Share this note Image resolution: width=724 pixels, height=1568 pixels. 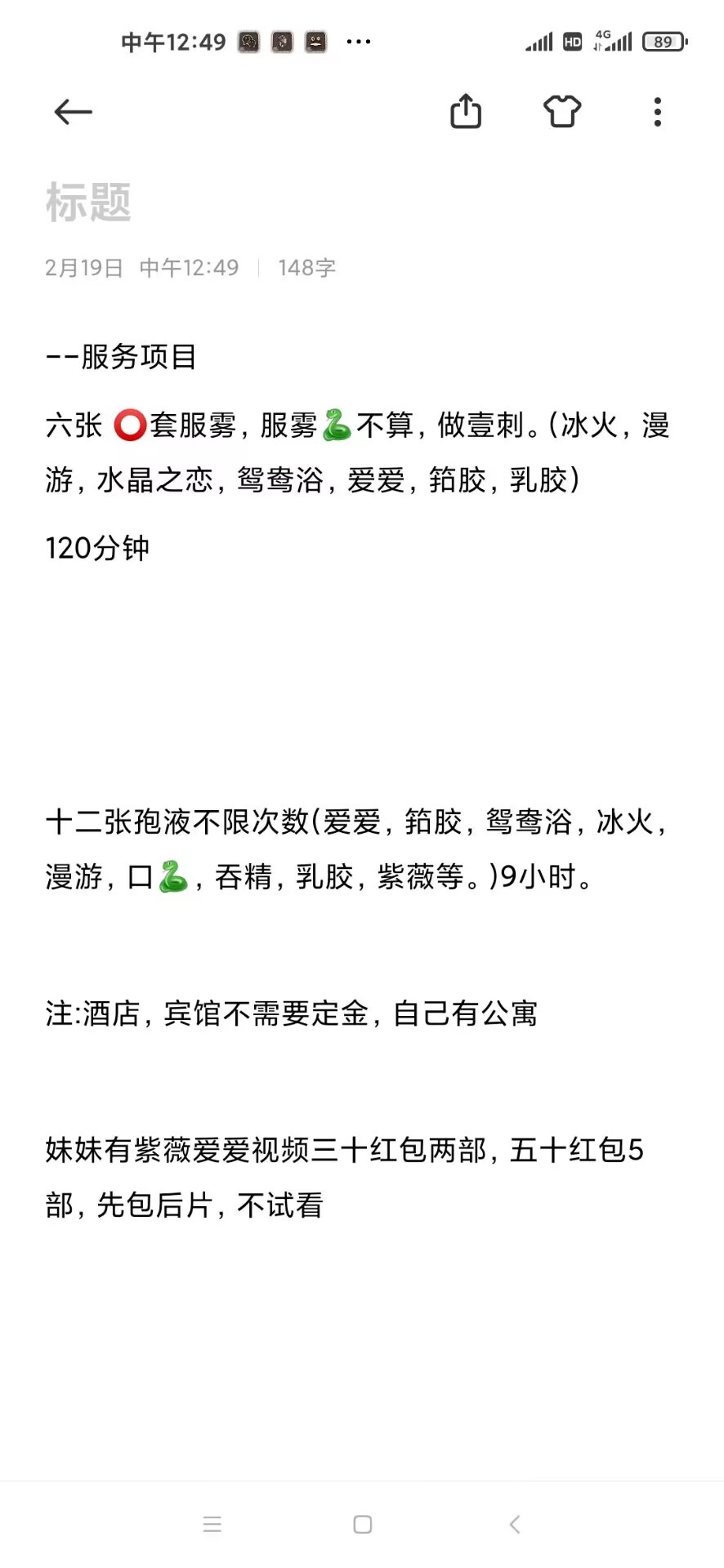click(x=466, y=112)
